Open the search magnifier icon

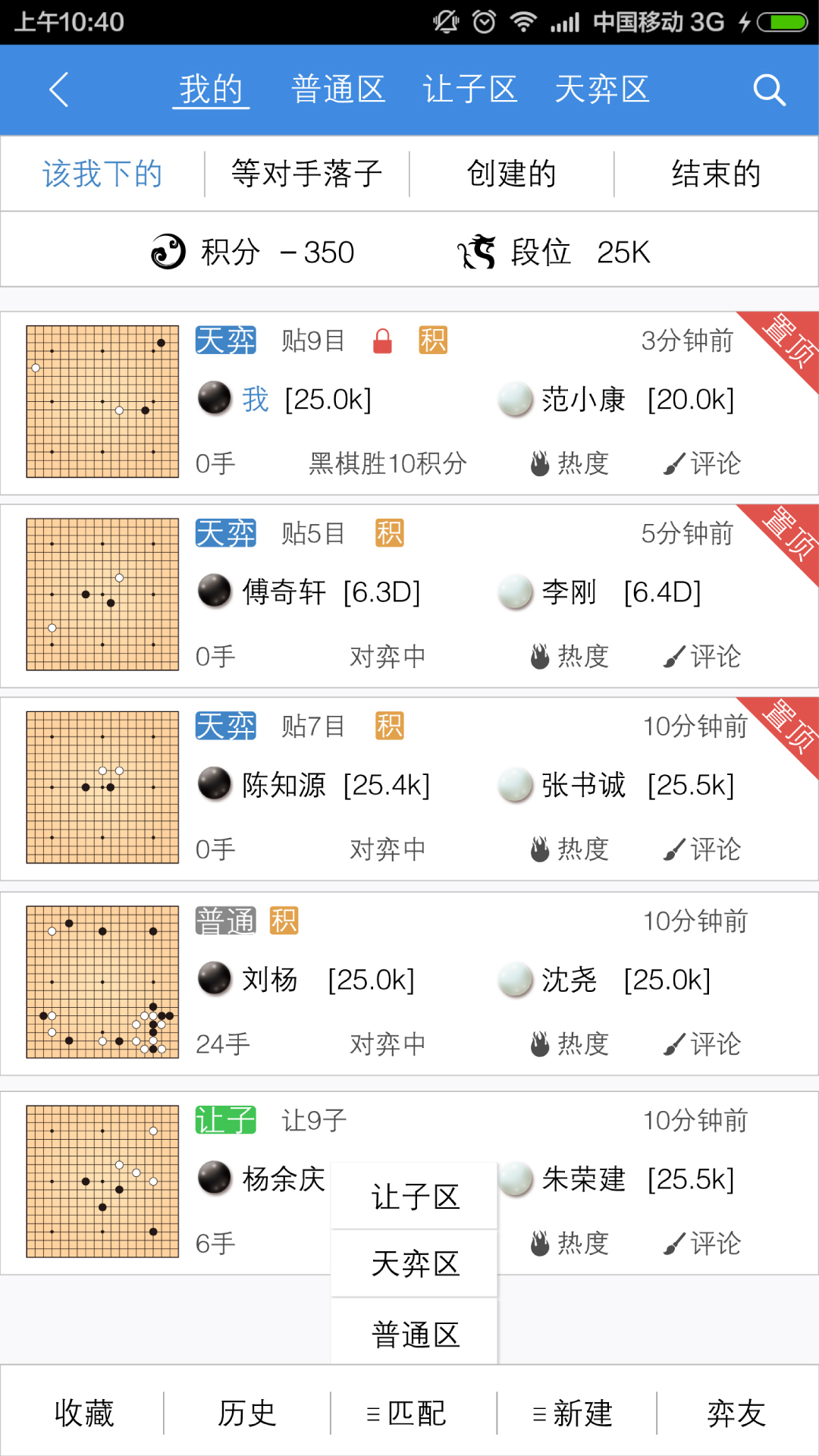pos(769,89)
